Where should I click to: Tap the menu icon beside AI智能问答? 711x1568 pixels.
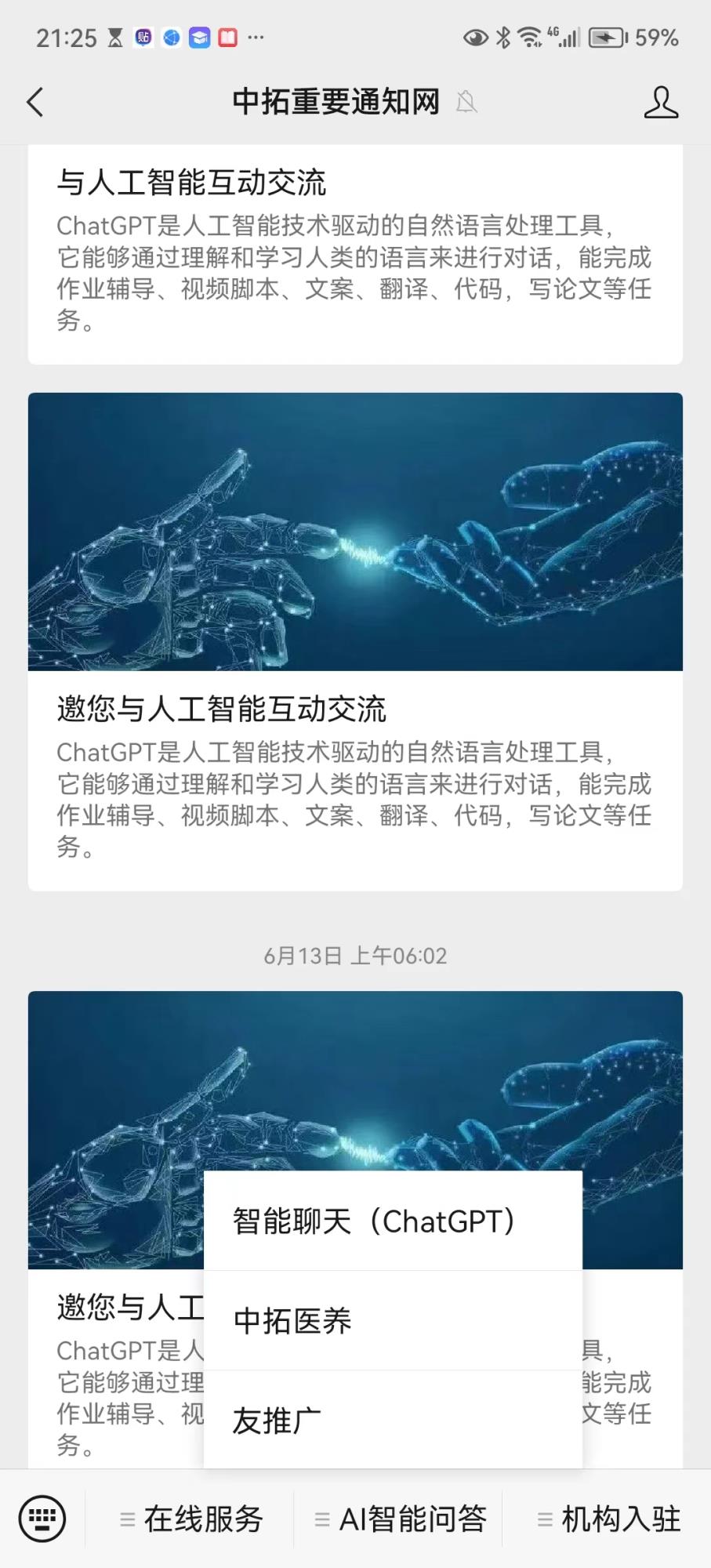point(321,1519)
